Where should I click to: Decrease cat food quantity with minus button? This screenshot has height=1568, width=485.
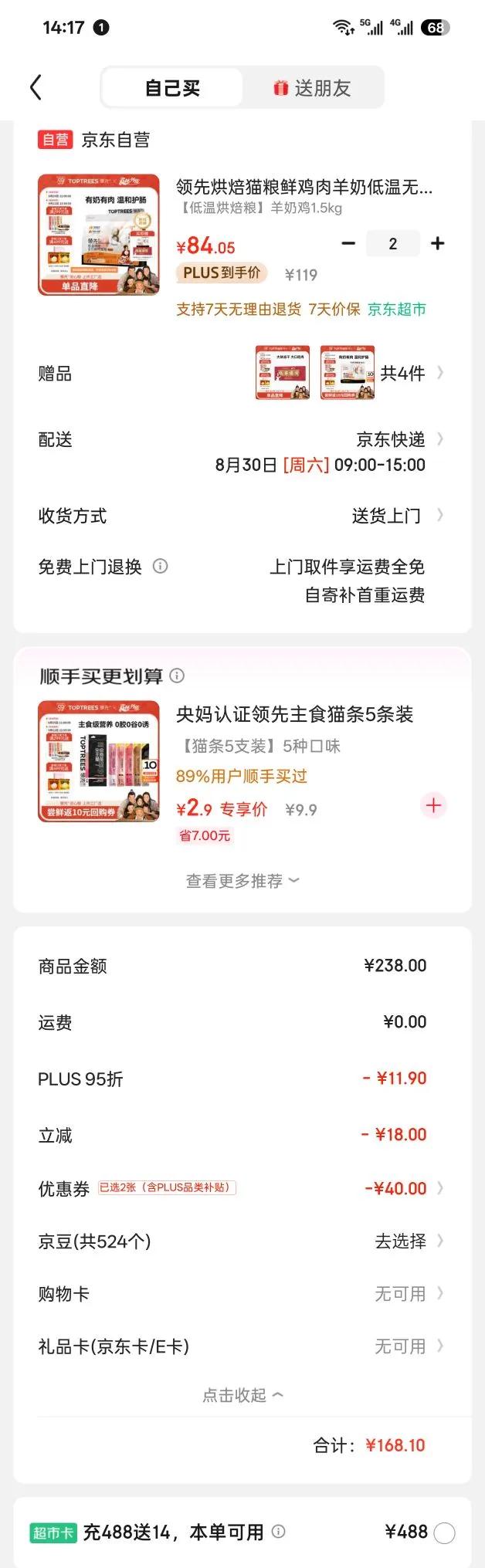pos(348,243)
